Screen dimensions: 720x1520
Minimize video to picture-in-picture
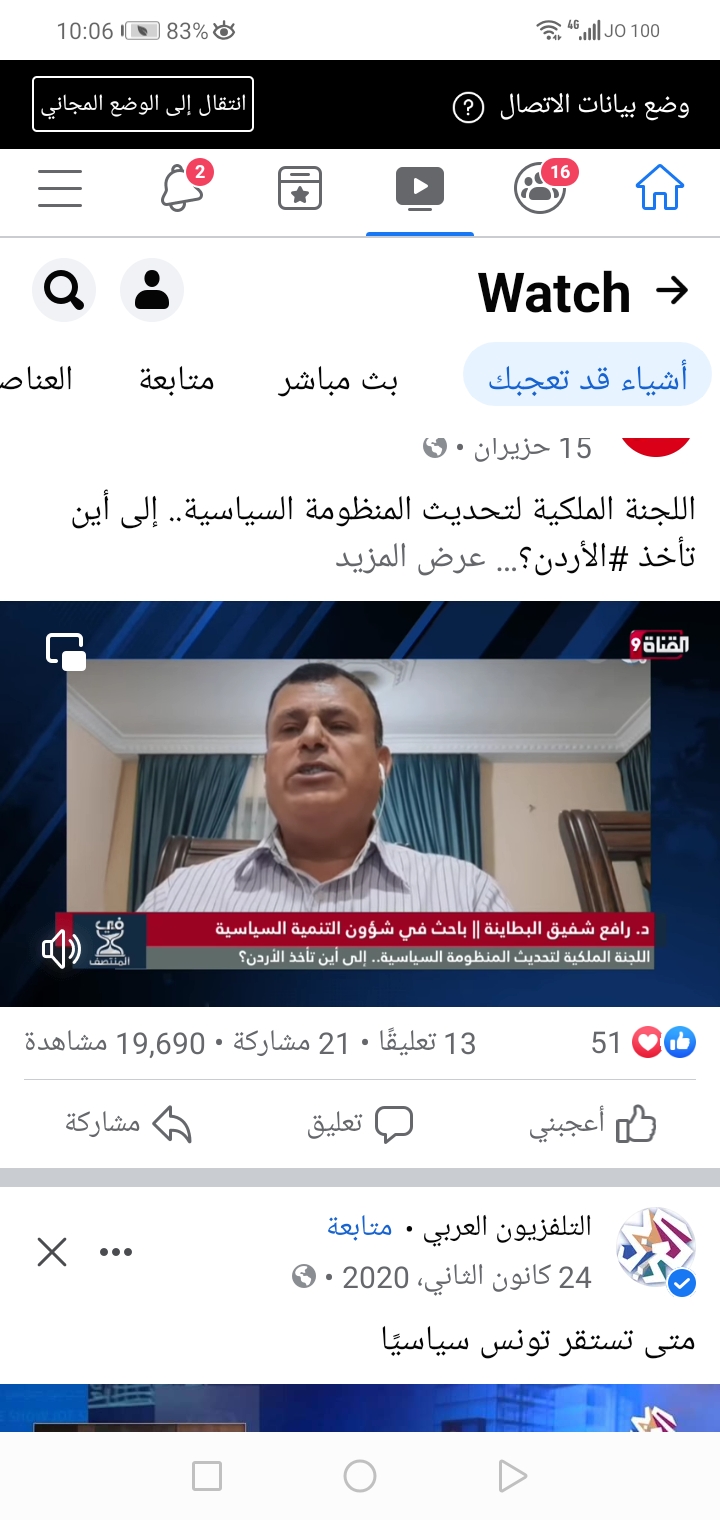coord(67,652)
